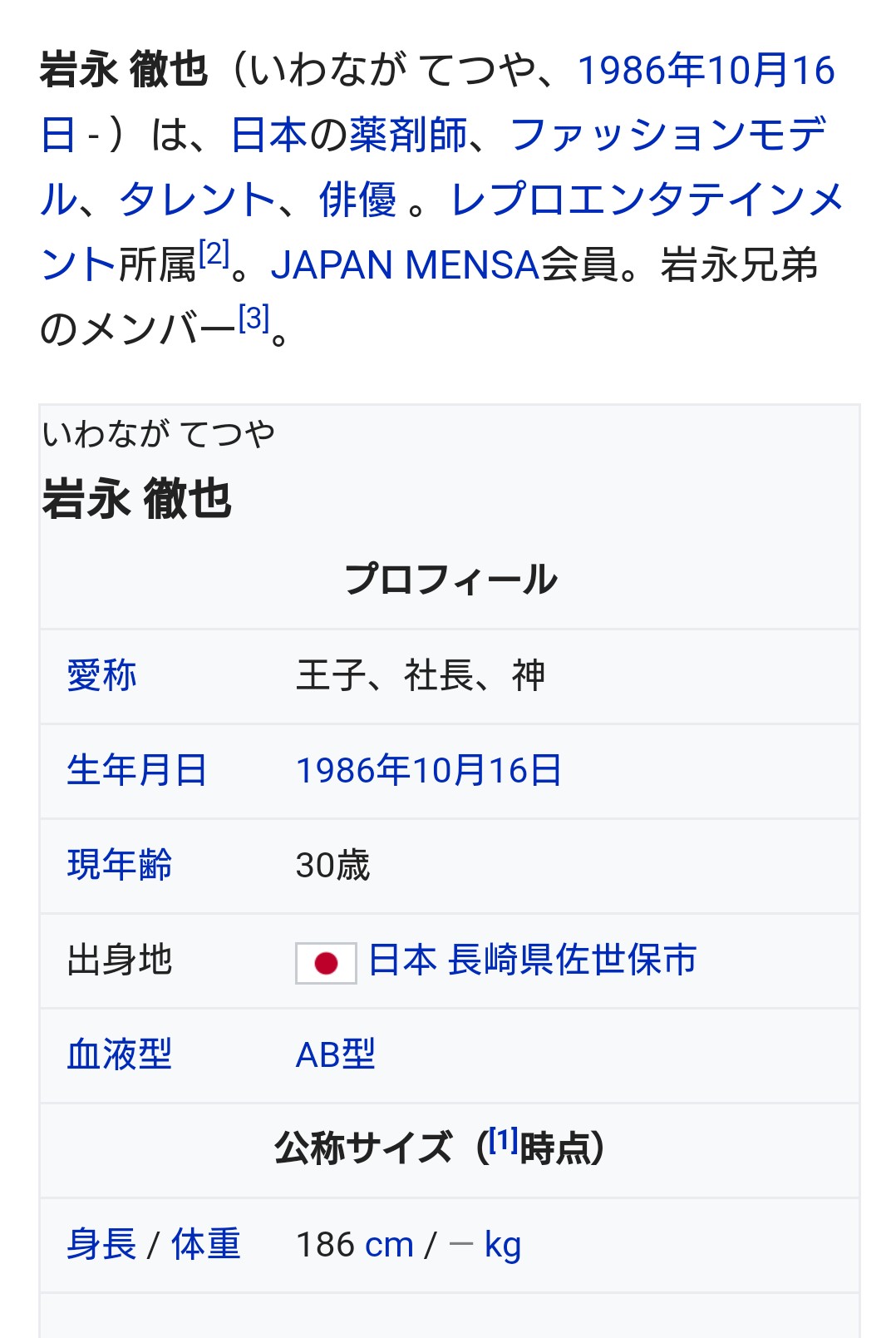Open the JAPAN MENSA link
Screen dimensions: 896x1338
[x=405, y=264]
